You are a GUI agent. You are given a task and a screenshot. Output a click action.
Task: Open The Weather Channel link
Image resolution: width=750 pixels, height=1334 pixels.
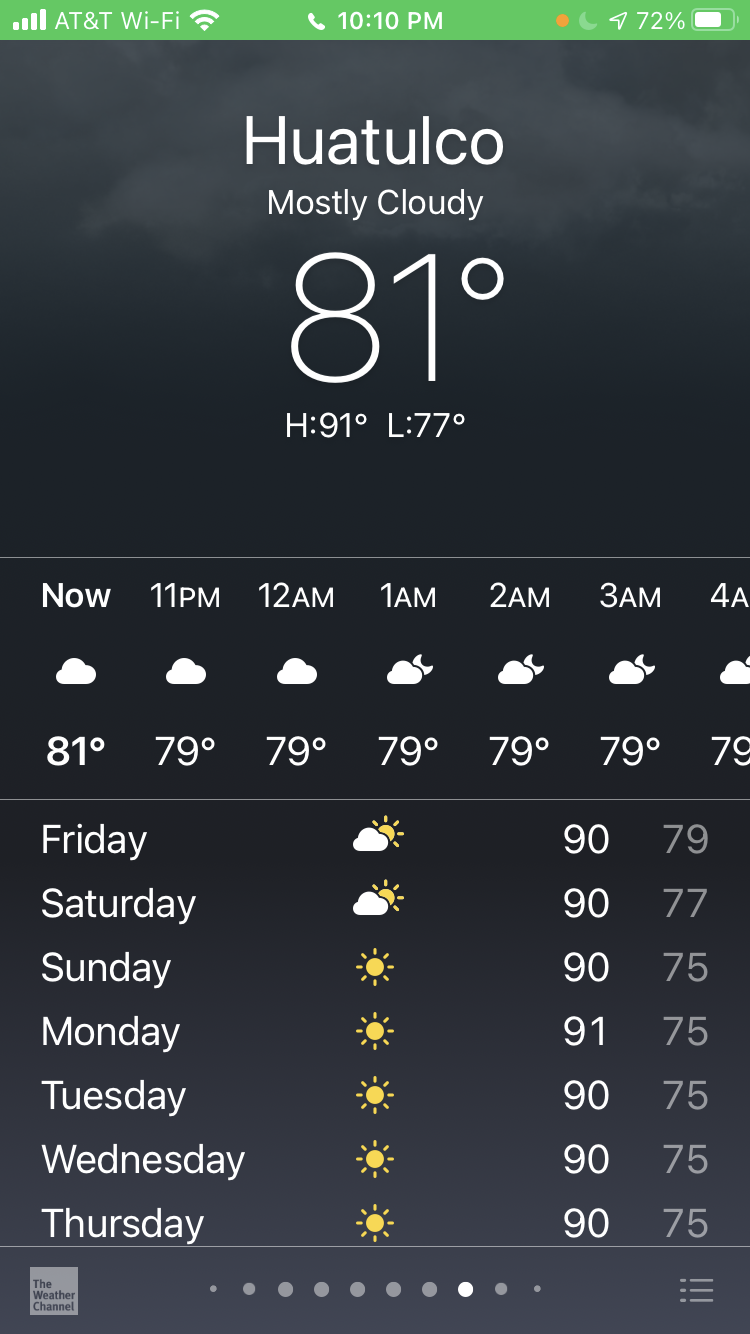[54, 1290]
